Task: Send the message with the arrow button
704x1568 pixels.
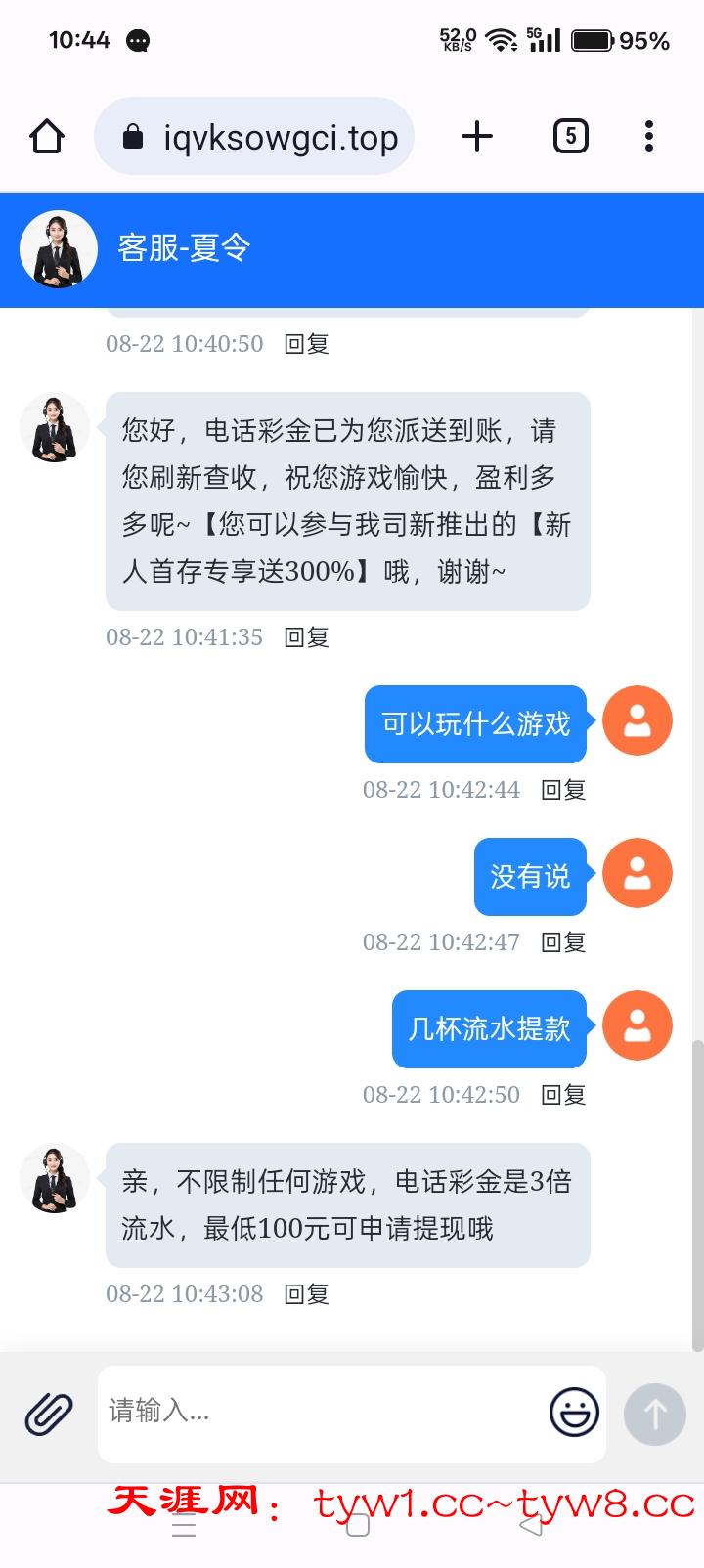Action: [654, 1414]
